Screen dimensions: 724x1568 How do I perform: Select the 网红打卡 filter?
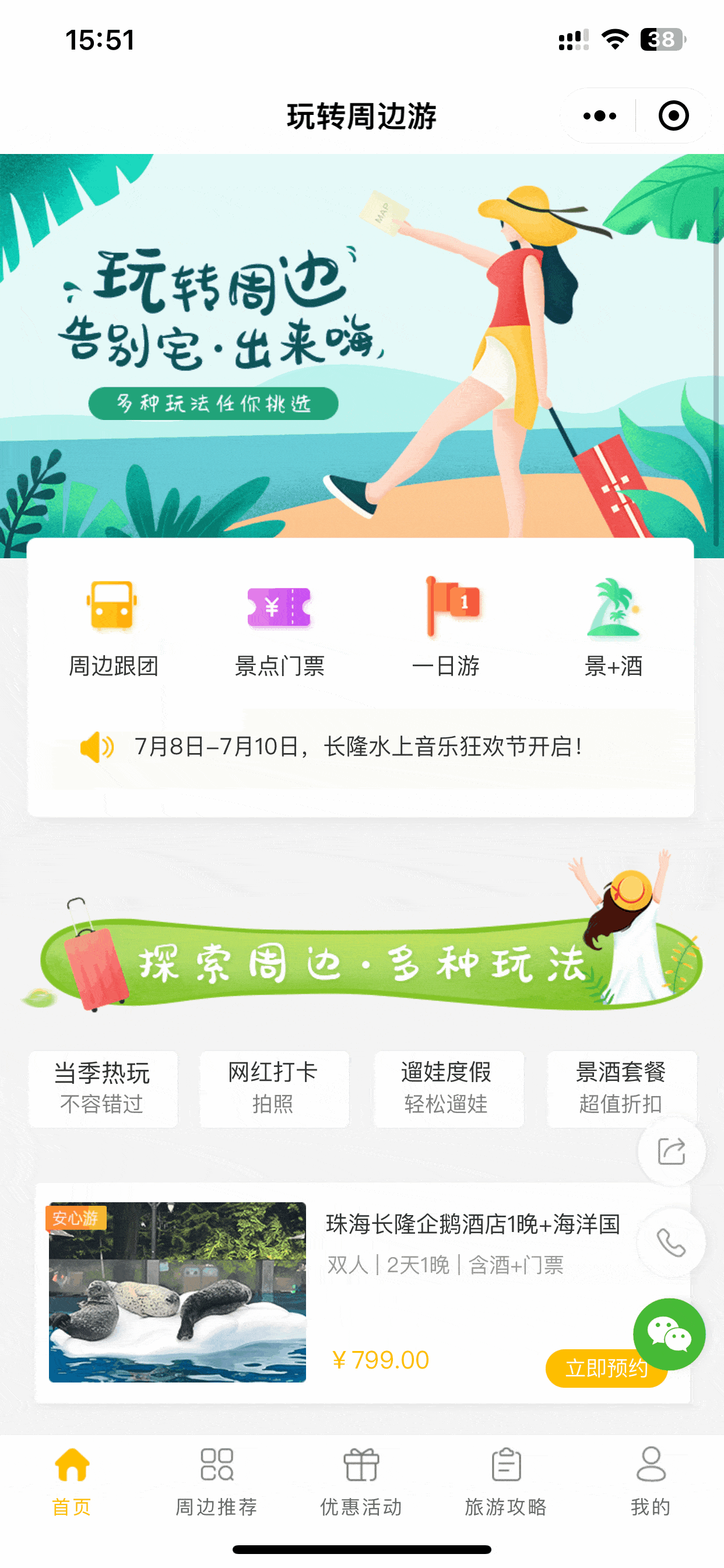tap(273, 1088)
